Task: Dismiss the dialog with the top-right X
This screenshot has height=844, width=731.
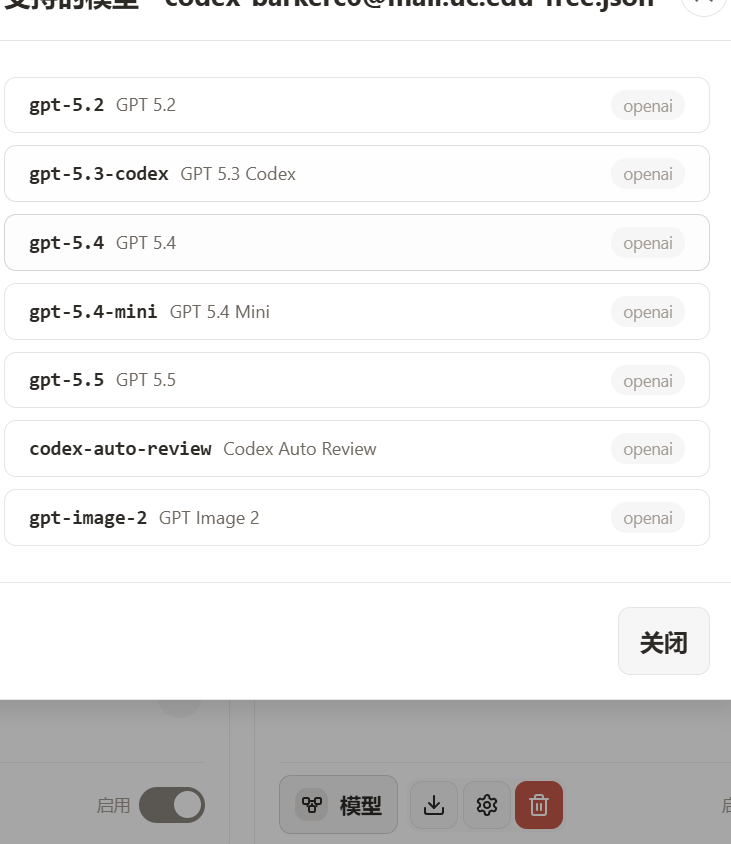Action: pyautogui.click(x=705, y=3)
